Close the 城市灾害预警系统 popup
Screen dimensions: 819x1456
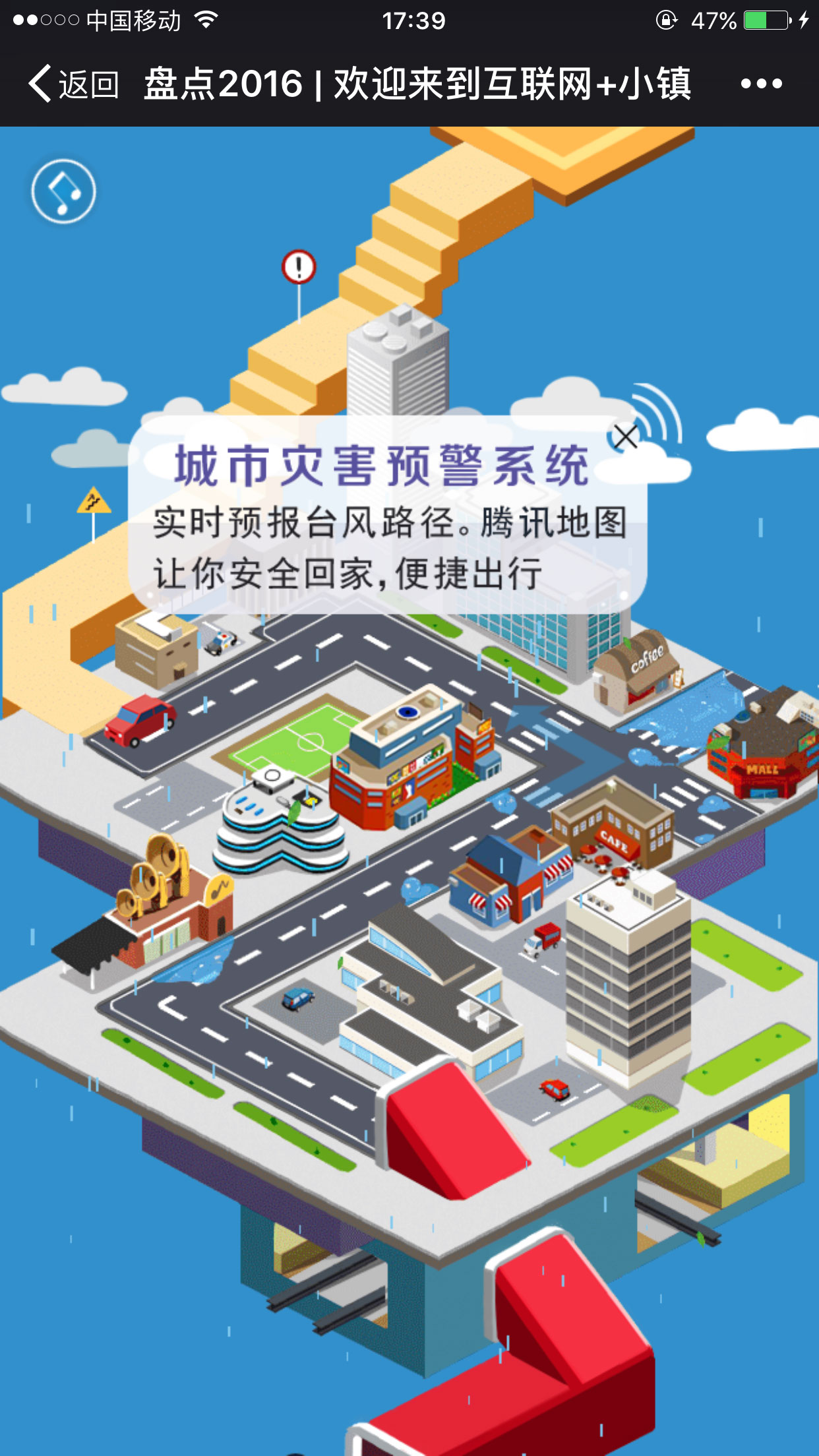[x=625, y=436]
